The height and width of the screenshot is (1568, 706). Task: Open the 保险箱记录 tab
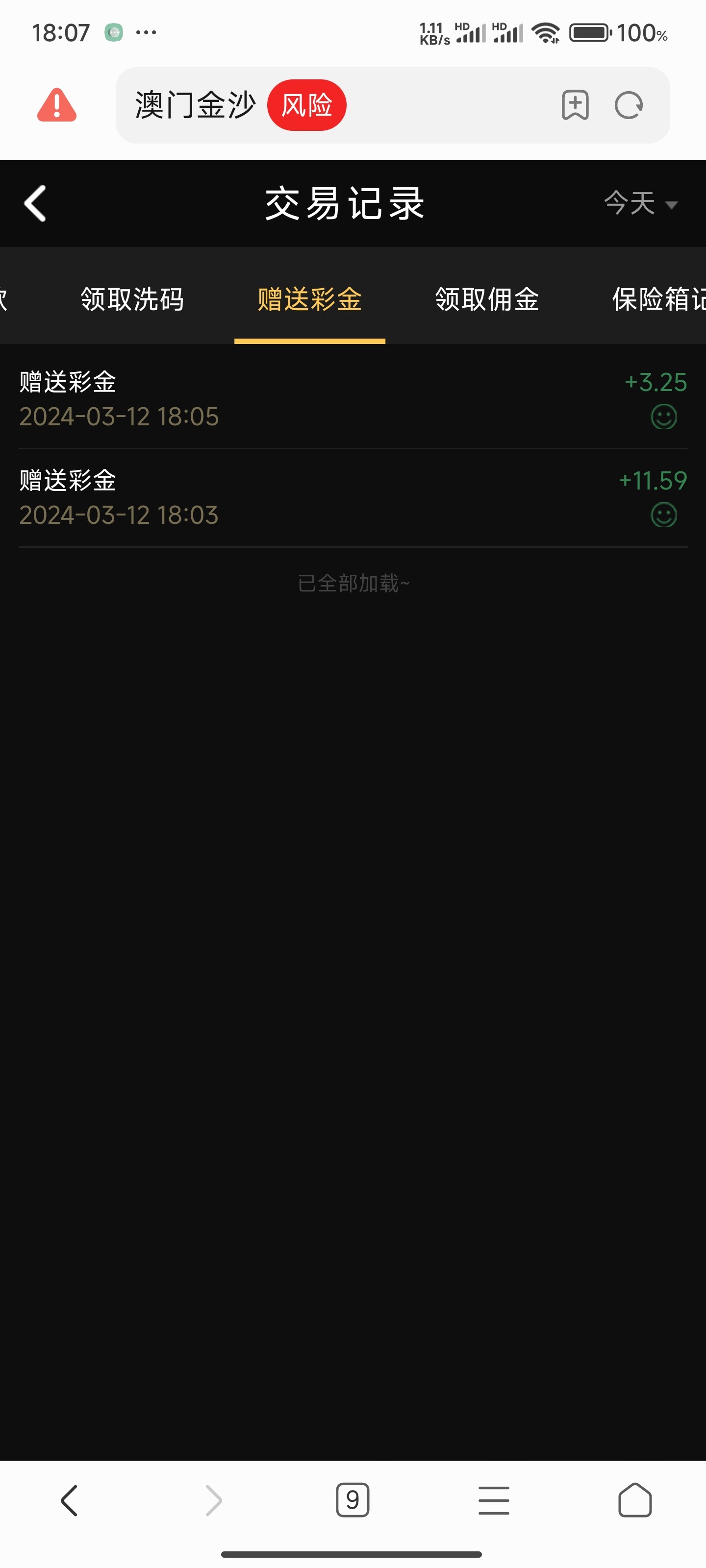point(658,299)
